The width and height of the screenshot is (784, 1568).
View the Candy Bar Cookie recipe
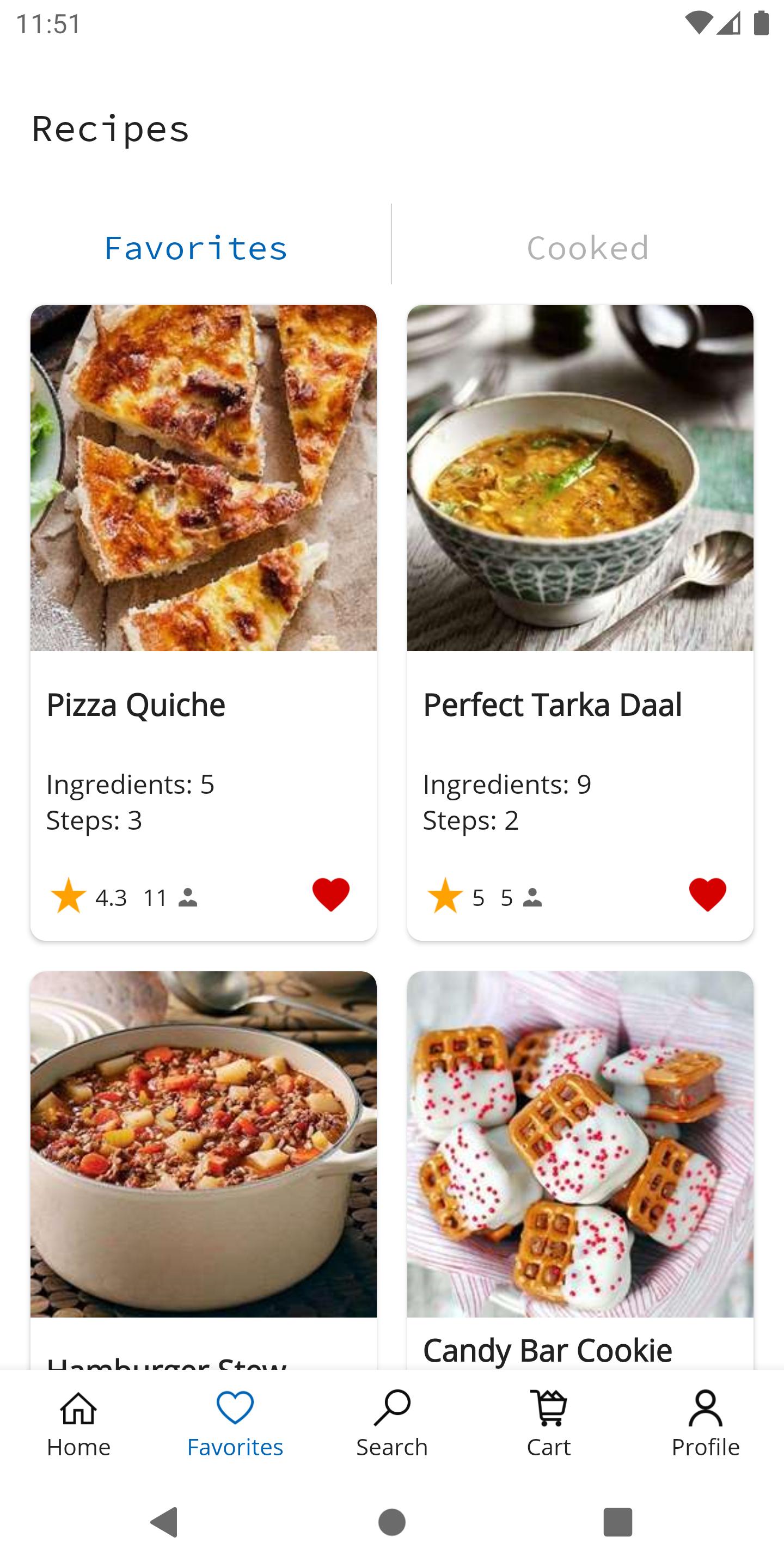click(x=580, y=1170)
